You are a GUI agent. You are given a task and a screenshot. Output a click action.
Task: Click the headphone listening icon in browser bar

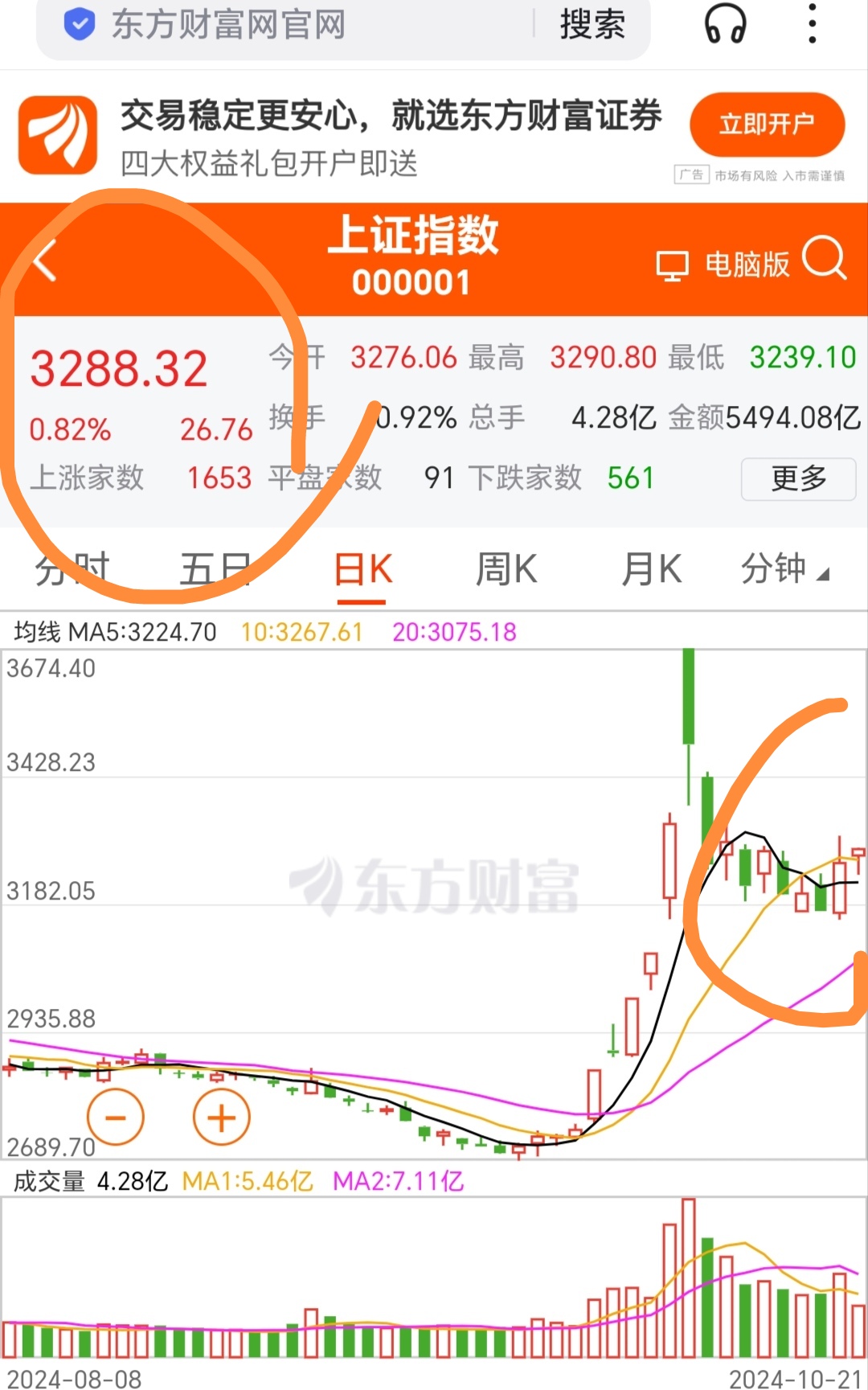pos(724,25)
